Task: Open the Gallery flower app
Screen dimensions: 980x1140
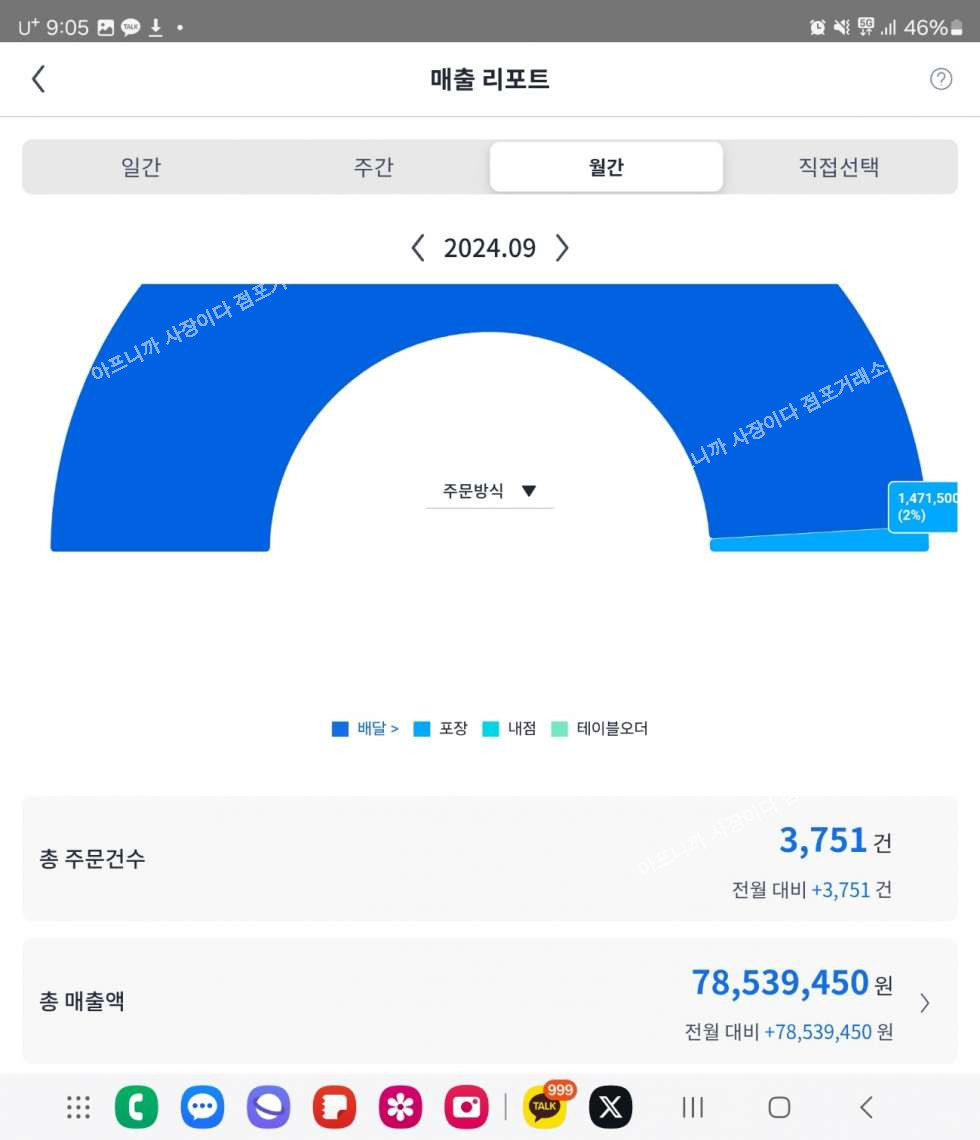Action: pyautogui.click(x=400, y=1107)
